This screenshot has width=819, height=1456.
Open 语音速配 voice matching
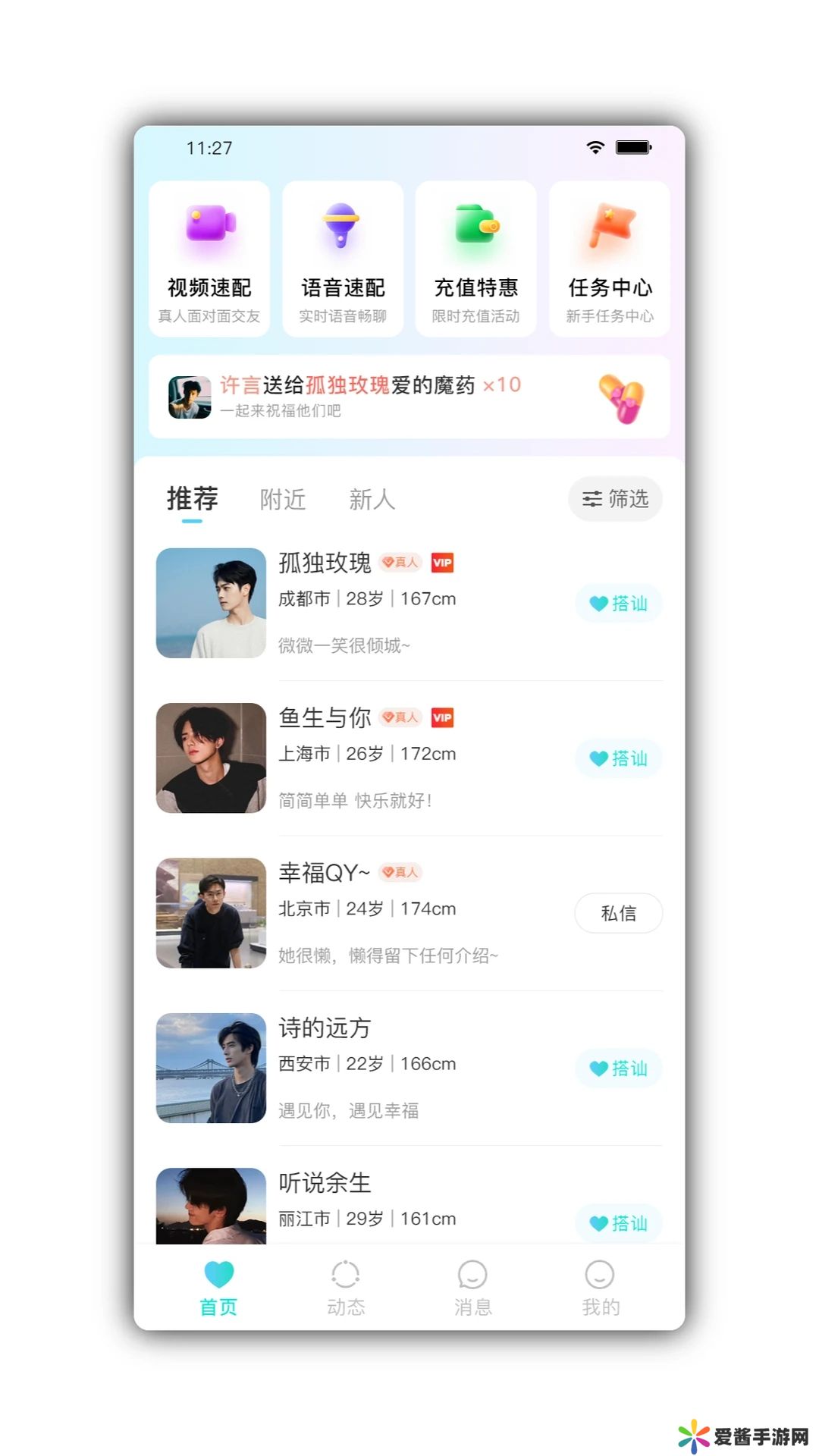[343, 259]
